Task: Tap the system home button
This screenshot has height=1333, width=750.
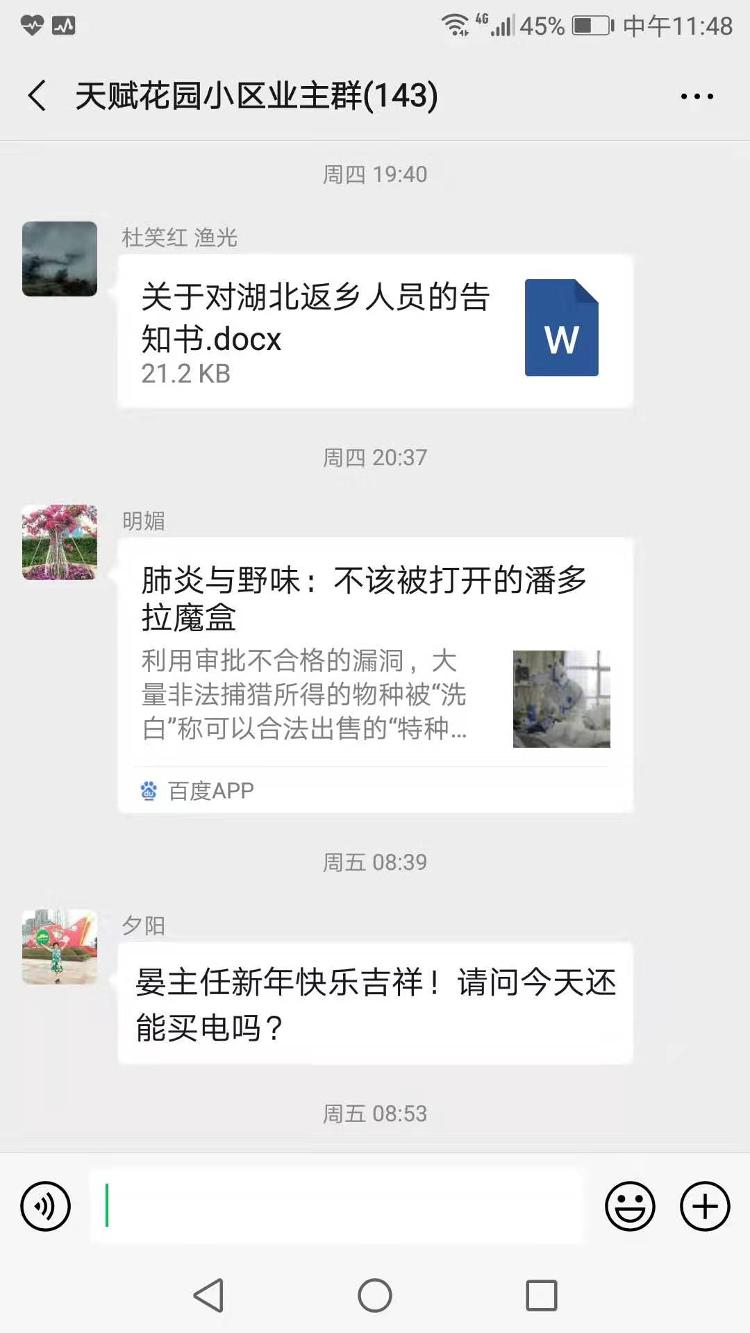Action: (375, 1295)
